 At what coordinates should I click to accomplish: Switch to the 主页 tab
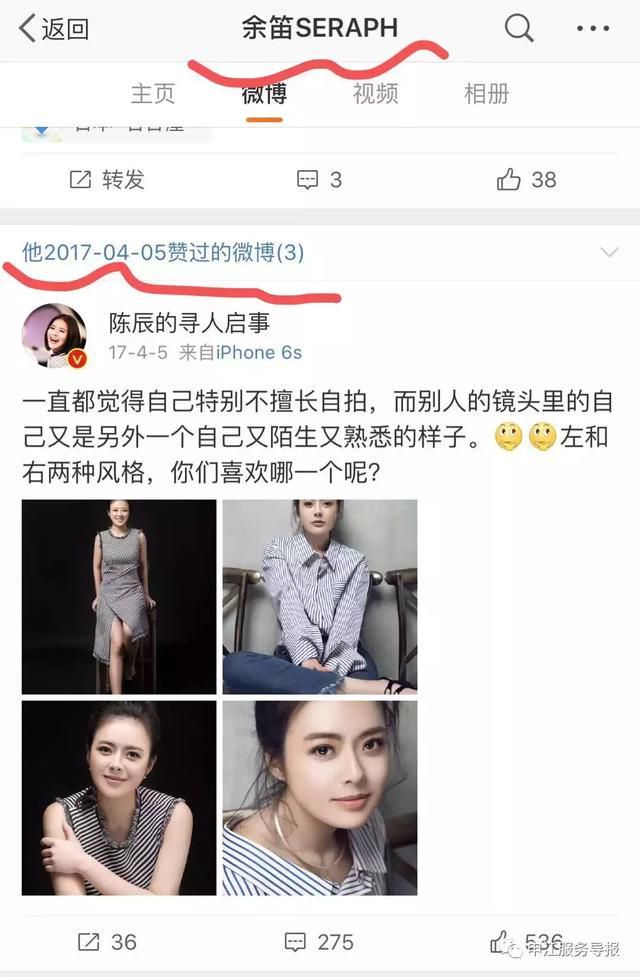153,94
